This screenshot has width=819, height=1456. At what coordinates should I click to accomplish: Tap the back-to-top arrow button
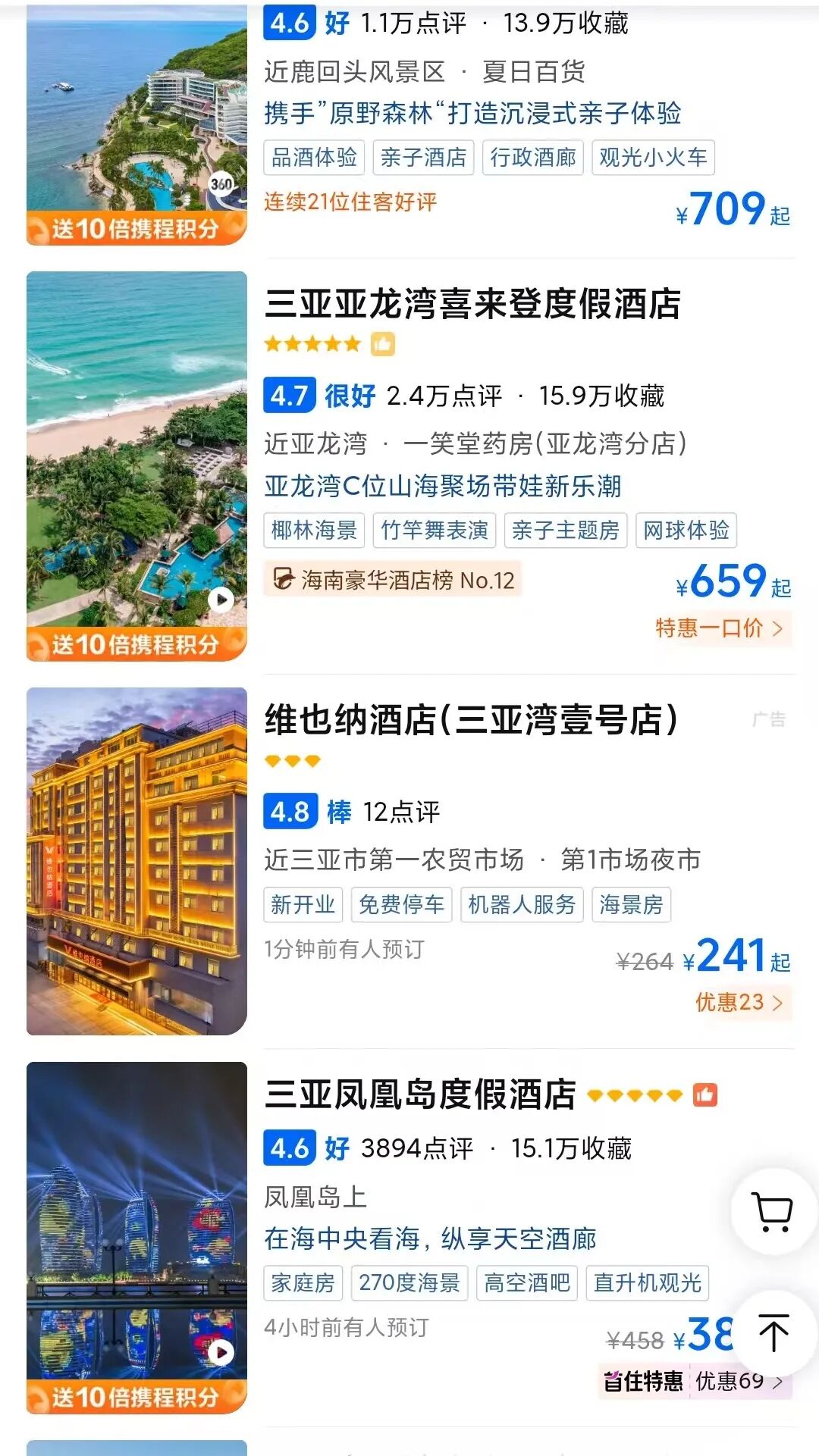coord(773,1333)
